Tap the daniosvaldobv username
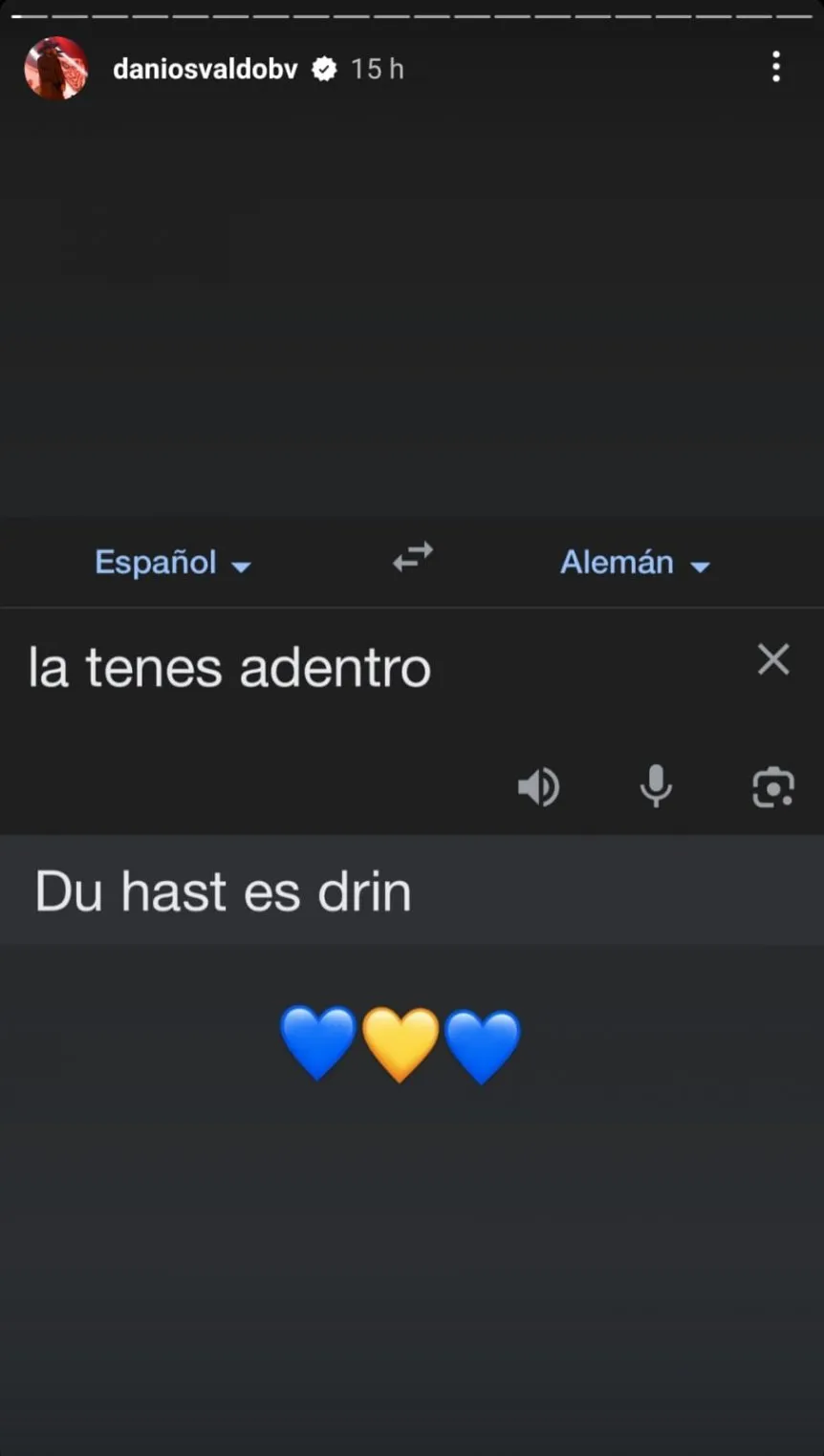Viewport: 824px width, 1456px height. (x=205, y=69)
